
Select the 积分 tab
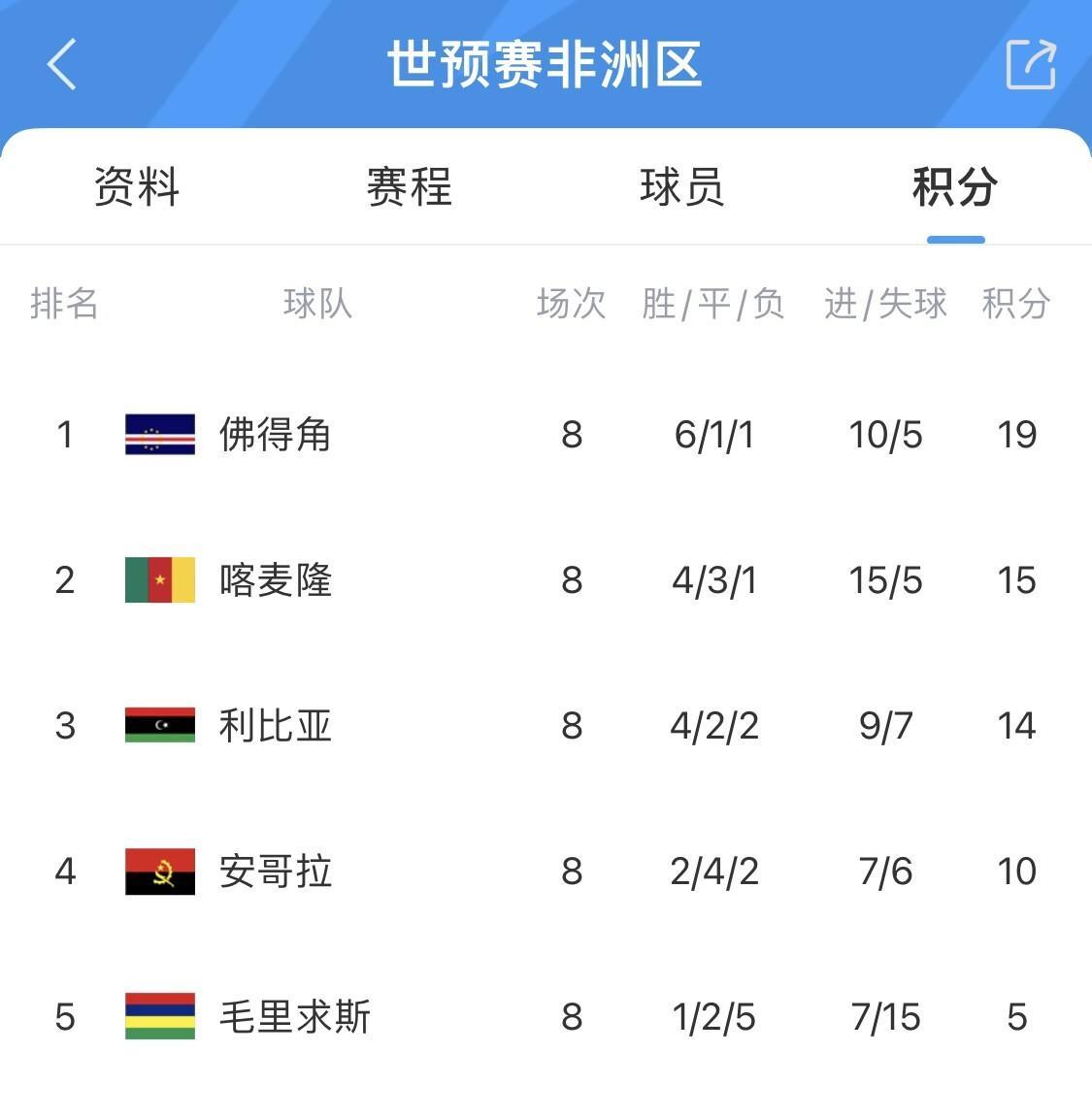[x=955, y=190]
